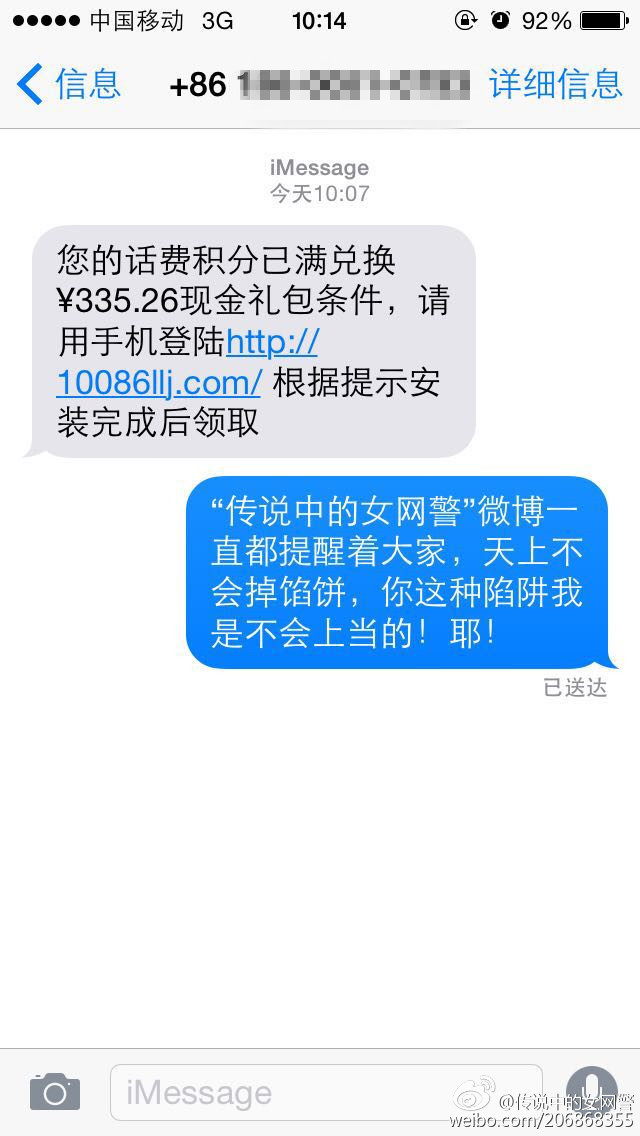Viewport: 640px width, 1136px height.
Task: Tap the camera icon to attach a photo
Action: point(55,1092)
